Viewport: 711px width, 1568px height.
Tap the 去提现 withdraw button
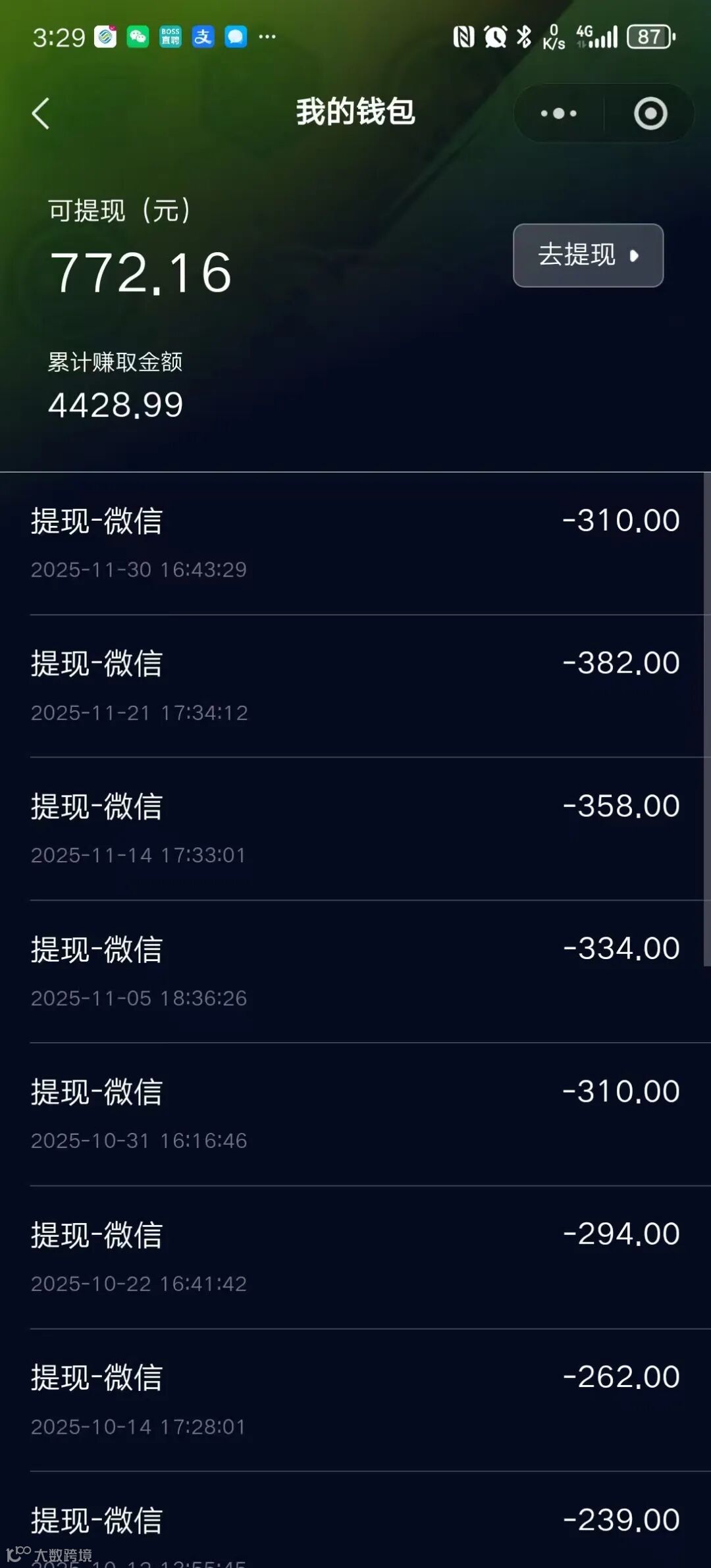pos(588,255)
